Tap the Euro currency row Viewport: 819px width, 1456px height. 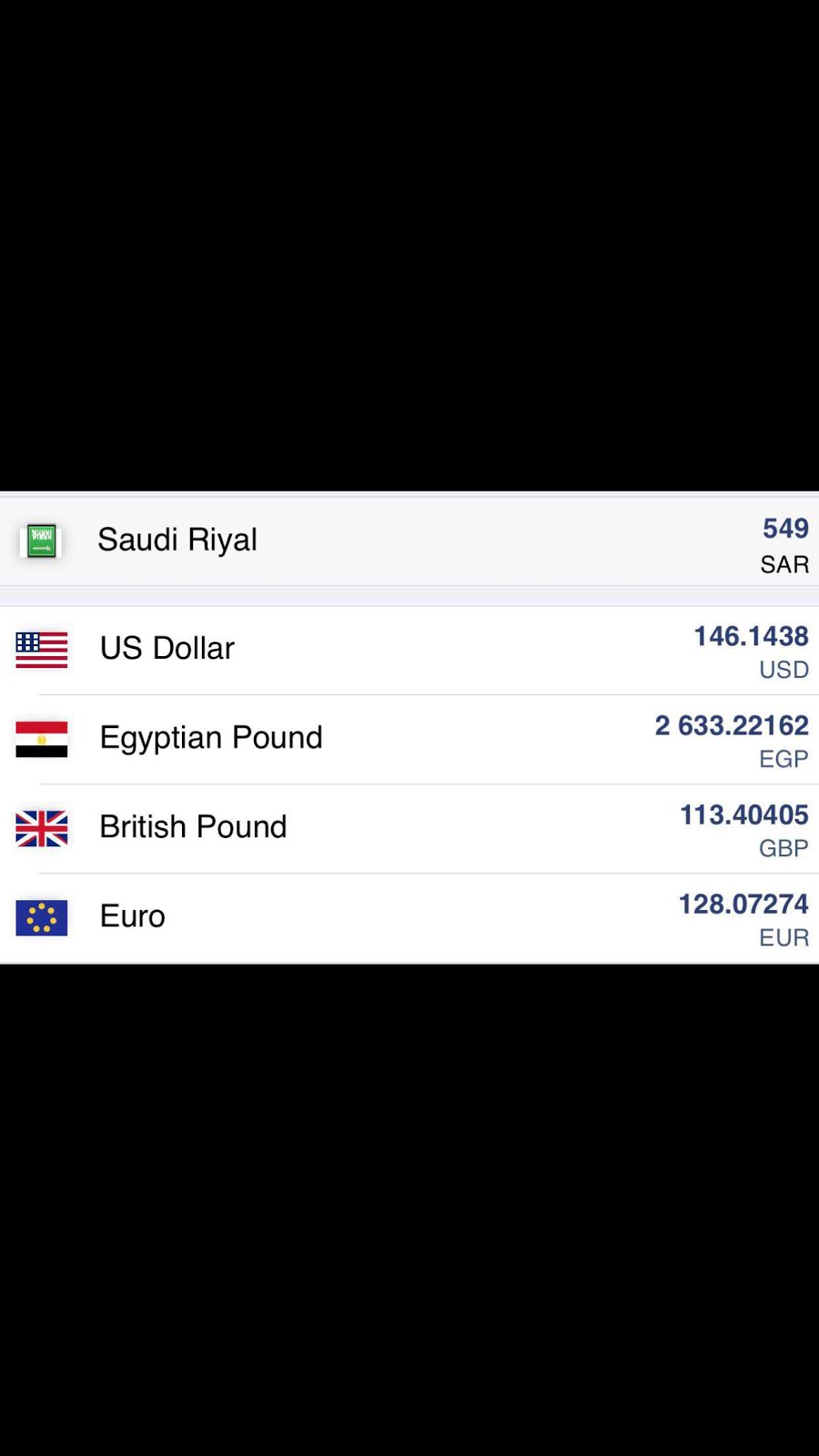(x=409, y=918)
